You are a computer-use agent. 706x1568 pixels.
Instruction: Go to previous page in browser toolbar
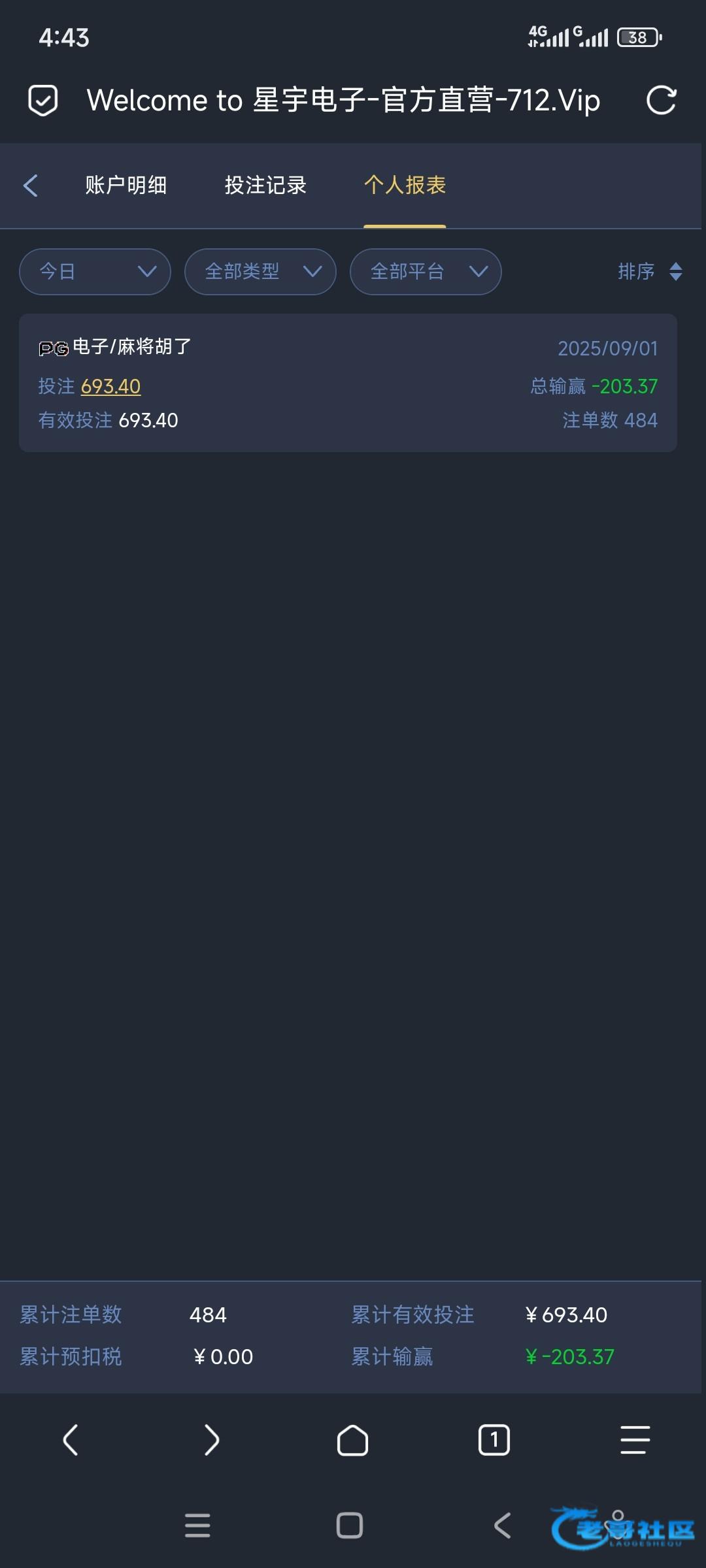pyautogui.click(x=71, y=1440)
